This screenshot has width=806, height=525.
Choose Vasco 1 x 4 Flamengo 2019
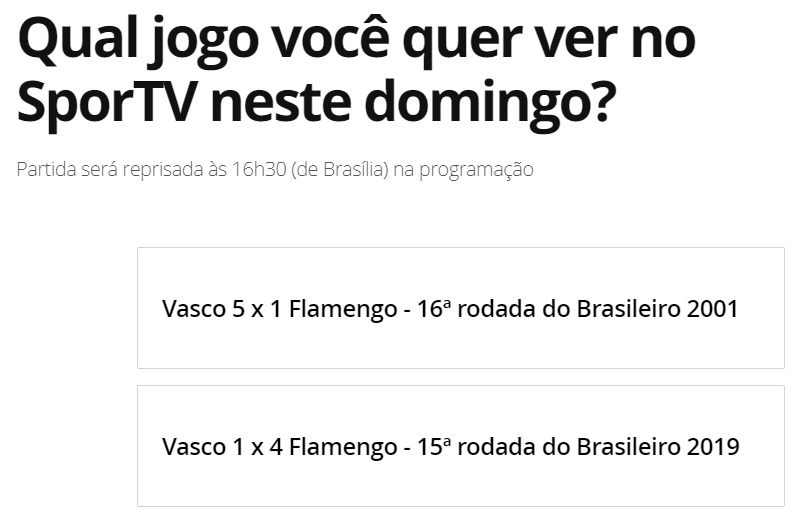point(460,446)
